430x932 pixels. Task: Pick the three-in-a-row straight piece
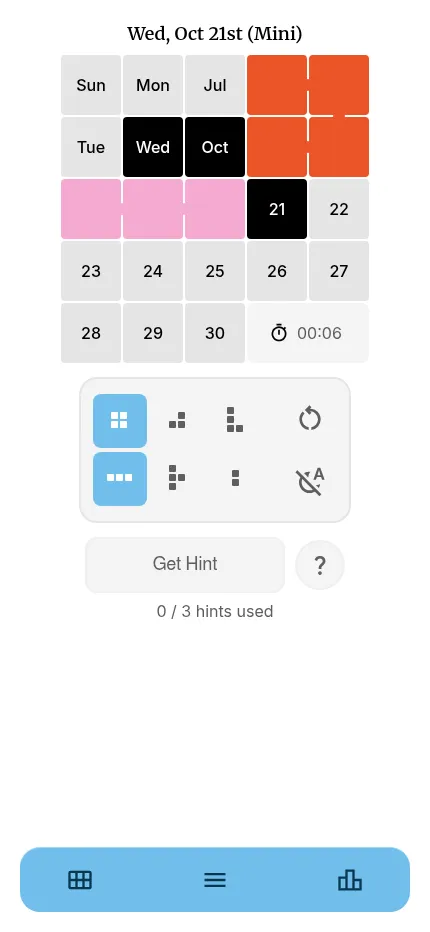(x=120, y=478)
